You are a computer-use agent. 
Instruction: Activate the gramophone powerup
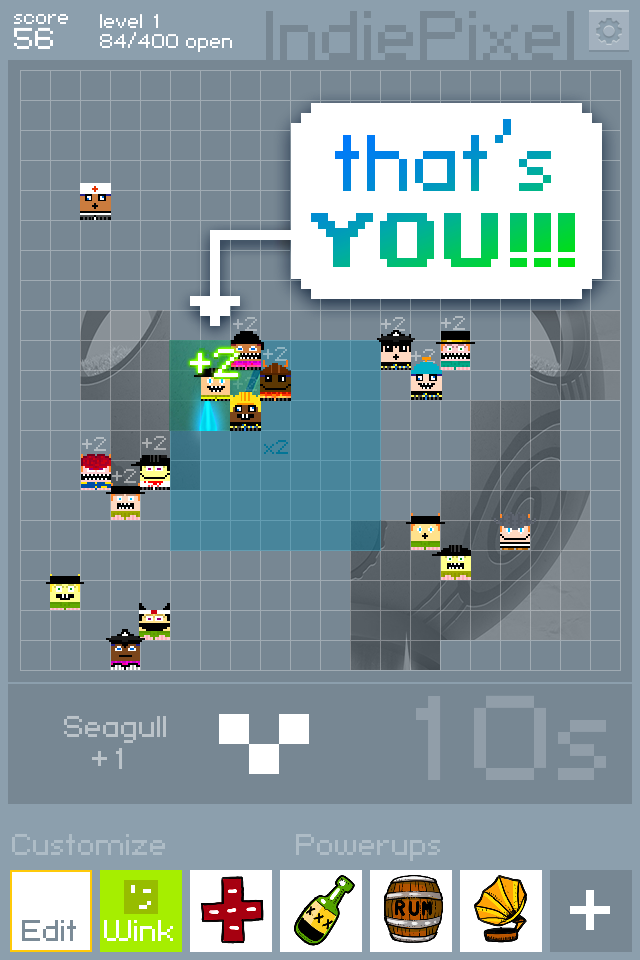[501, 910]
